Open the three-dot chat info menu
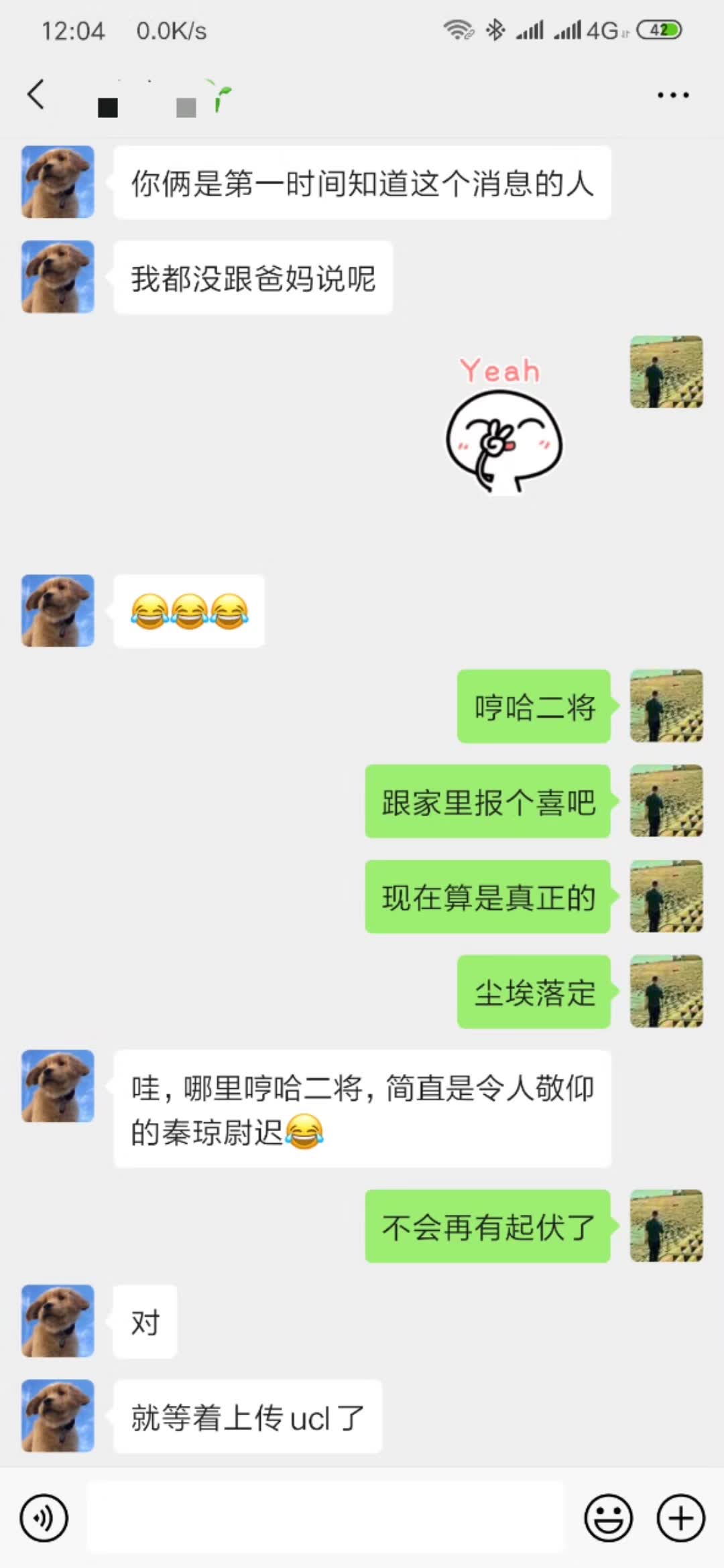The image size is (724, 1568). click(x=672, y=95)
